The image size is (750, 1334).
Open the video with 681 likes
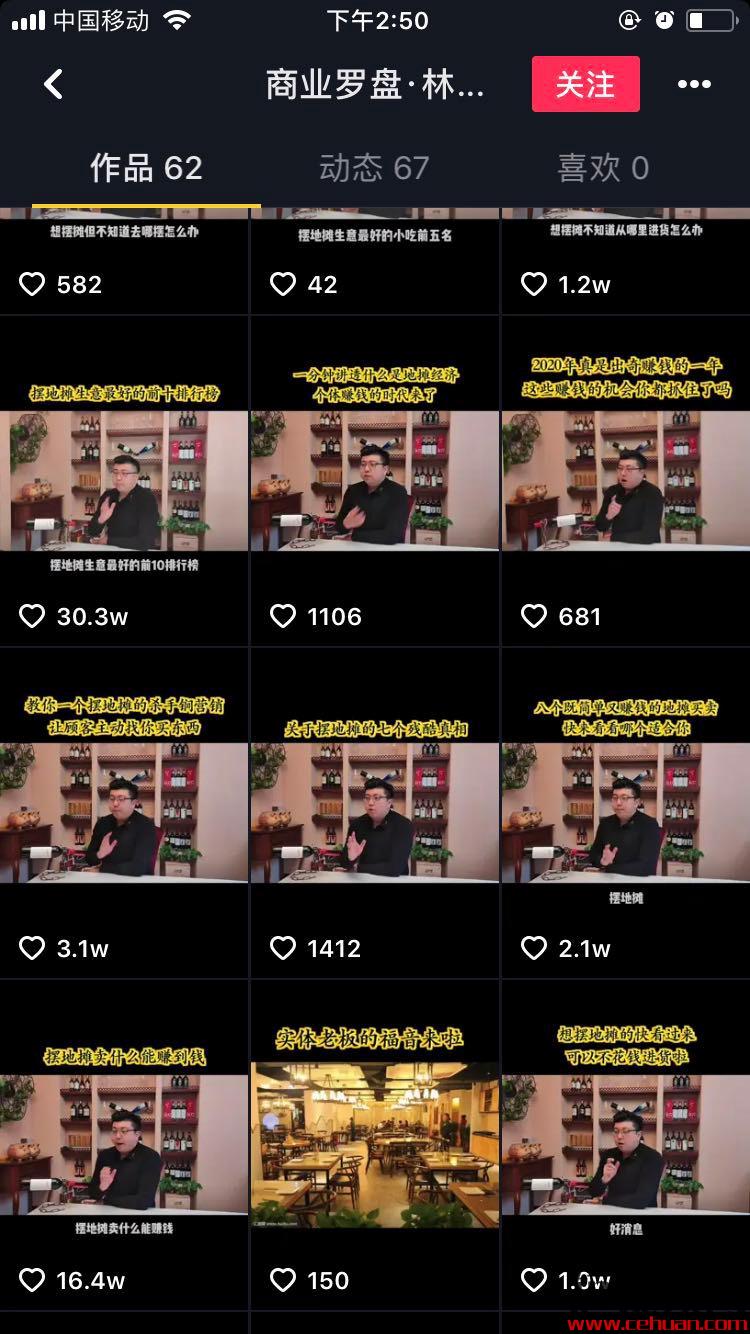626,480
